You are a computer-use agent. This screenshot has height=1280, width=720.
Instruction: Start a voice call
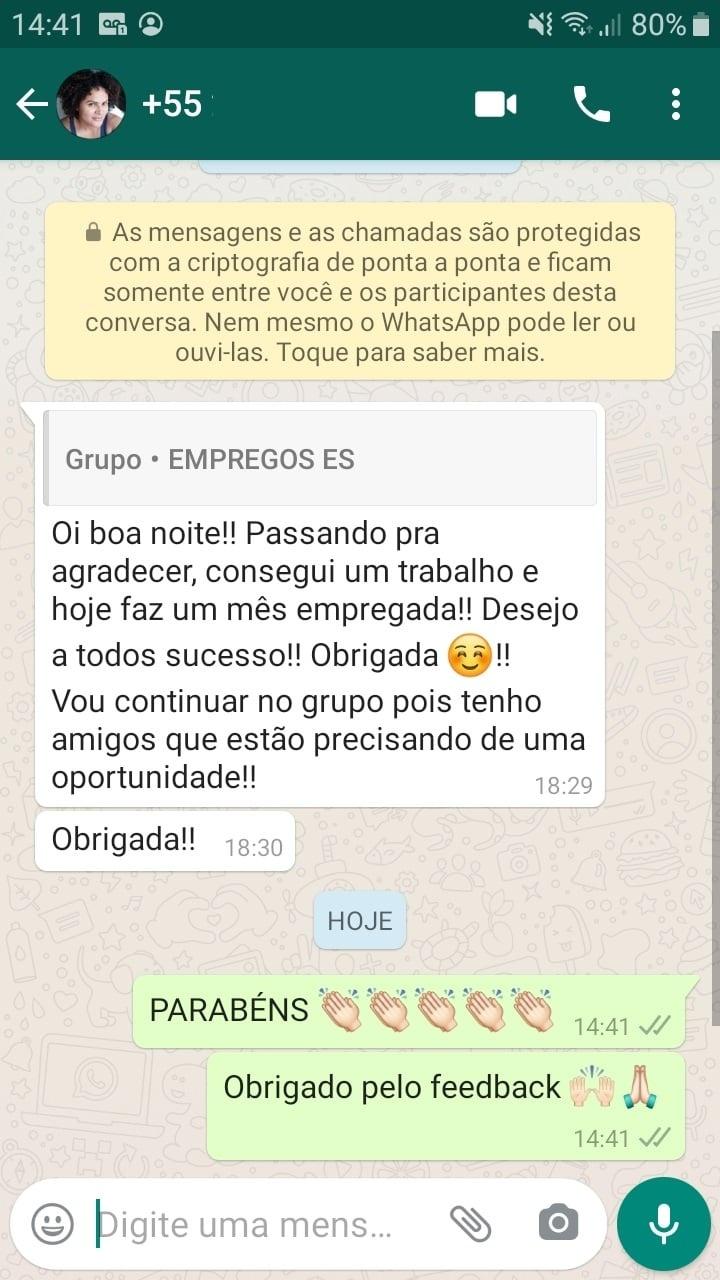click(x=591, y=104)
